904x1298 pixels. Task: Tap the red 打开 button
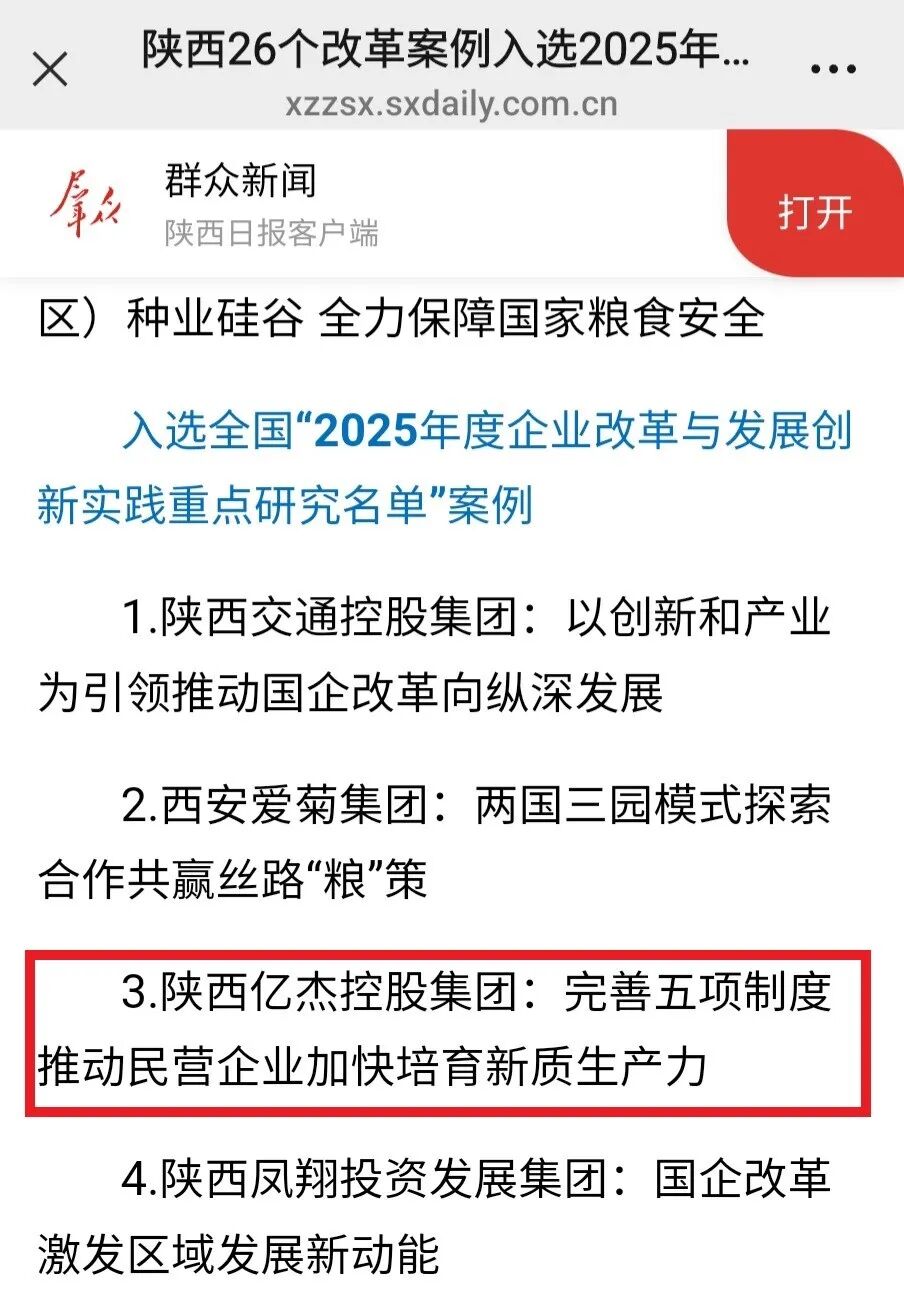click(815, 211)
